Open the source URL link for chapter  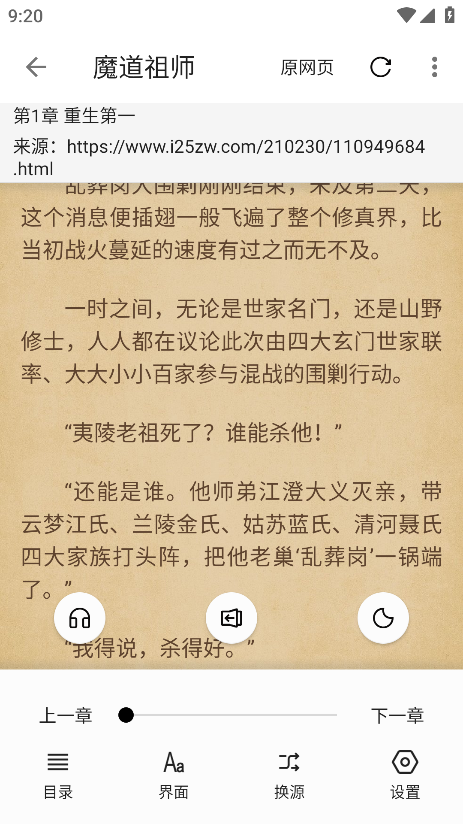coord(219,157)
